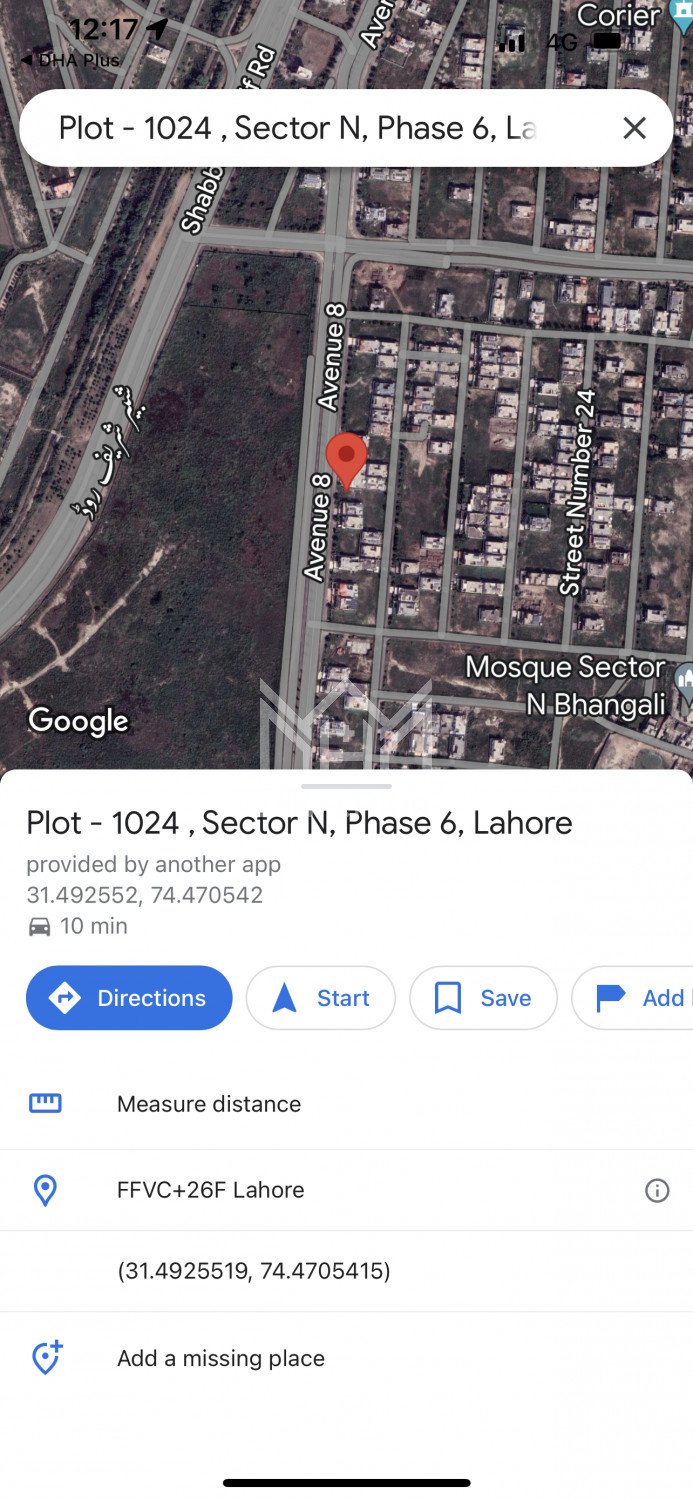Screen dimensions: 693x1500
Task: Select Add a missing place
Action: coord(220,1358)
